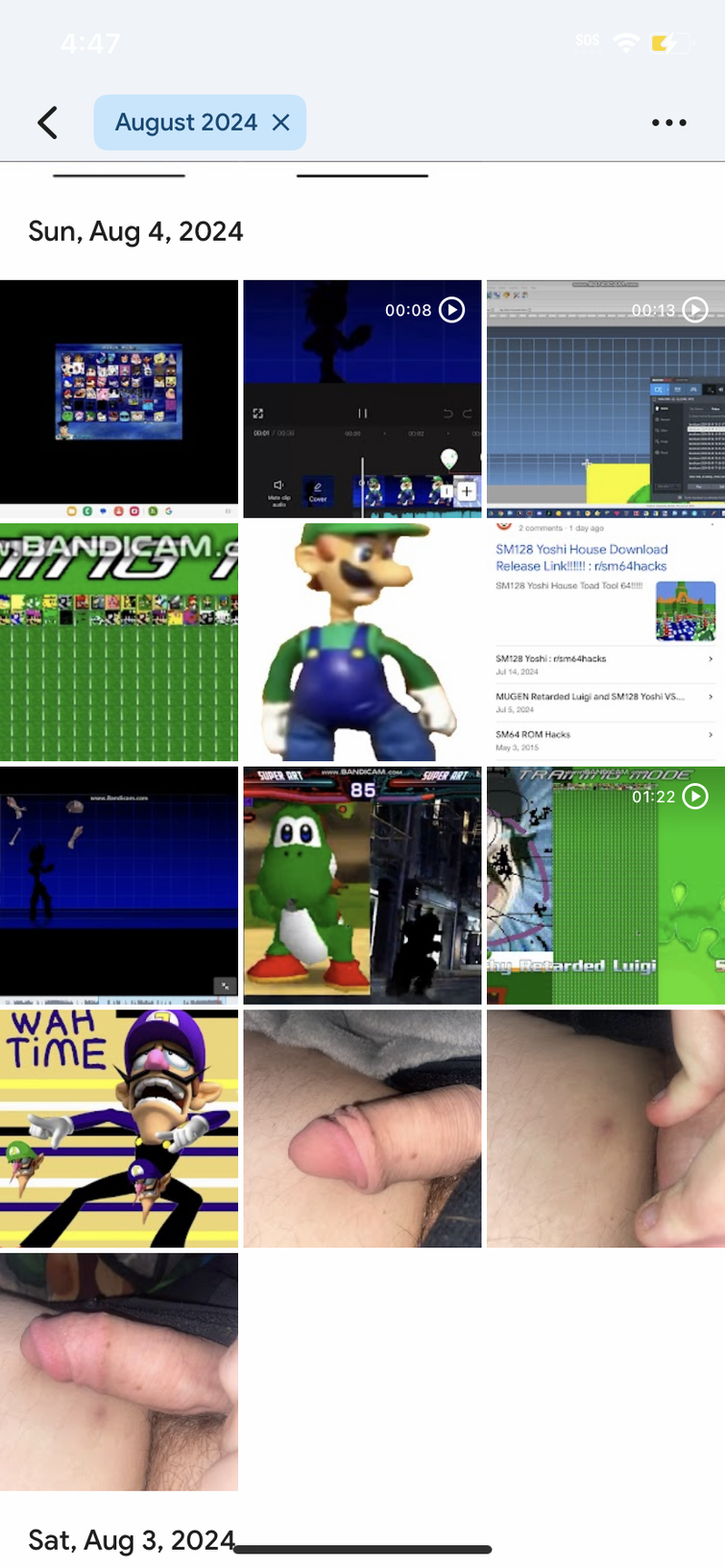Go back using the back arrow

click(48, 123)
